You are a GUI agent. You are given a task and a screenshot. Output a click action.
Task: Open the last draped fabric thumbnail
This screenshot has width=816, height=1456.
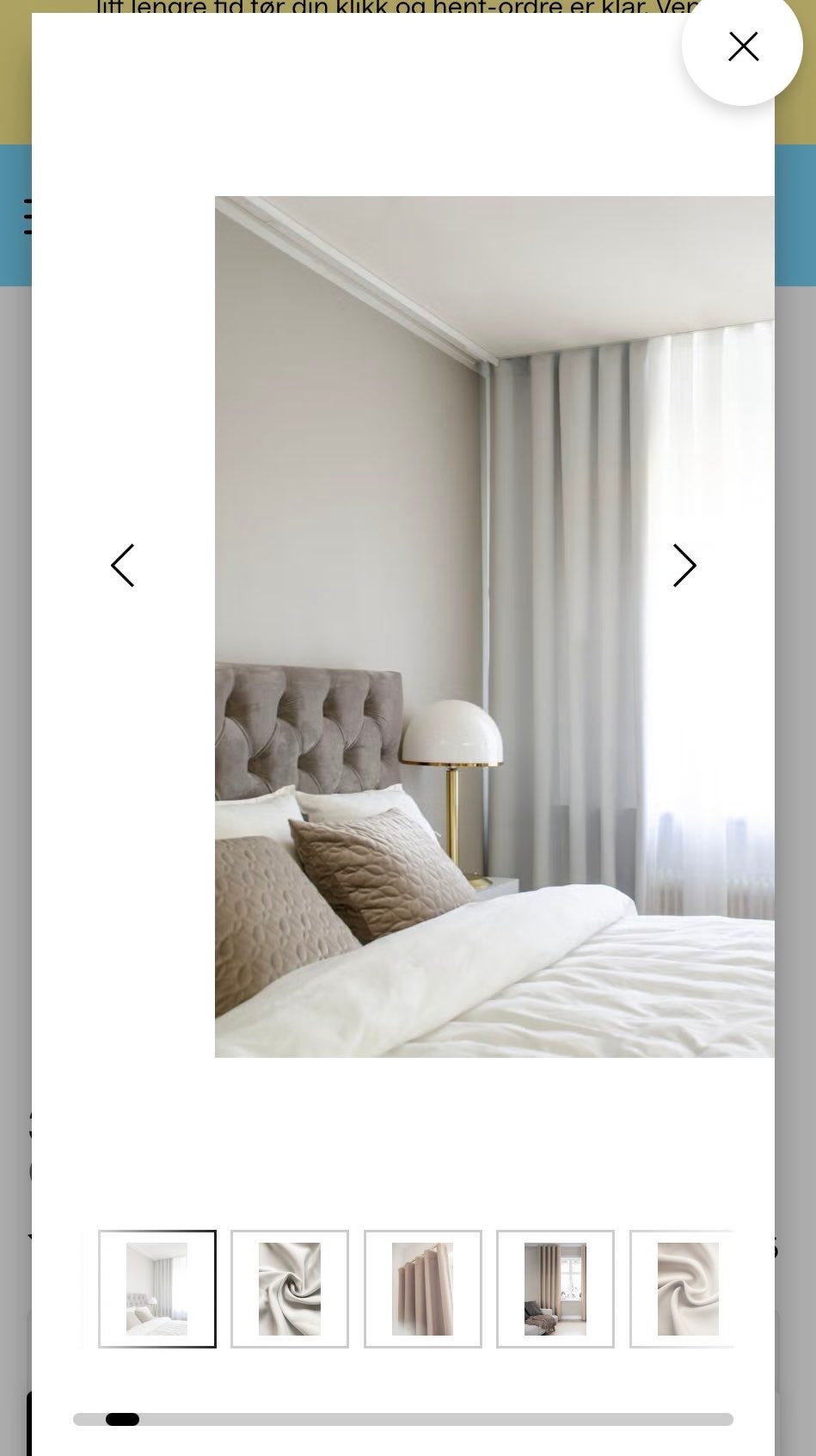click(682, 1288)
